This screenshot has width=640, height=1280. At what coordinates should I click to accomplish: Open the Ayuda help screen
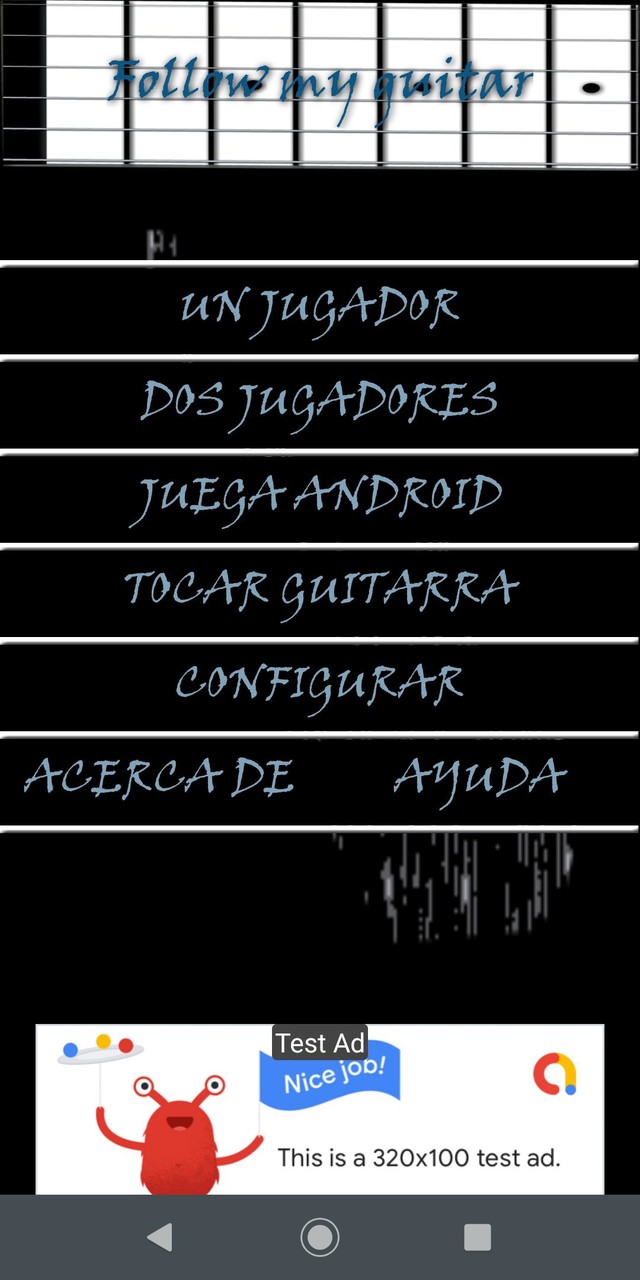(x=480, y=778)
